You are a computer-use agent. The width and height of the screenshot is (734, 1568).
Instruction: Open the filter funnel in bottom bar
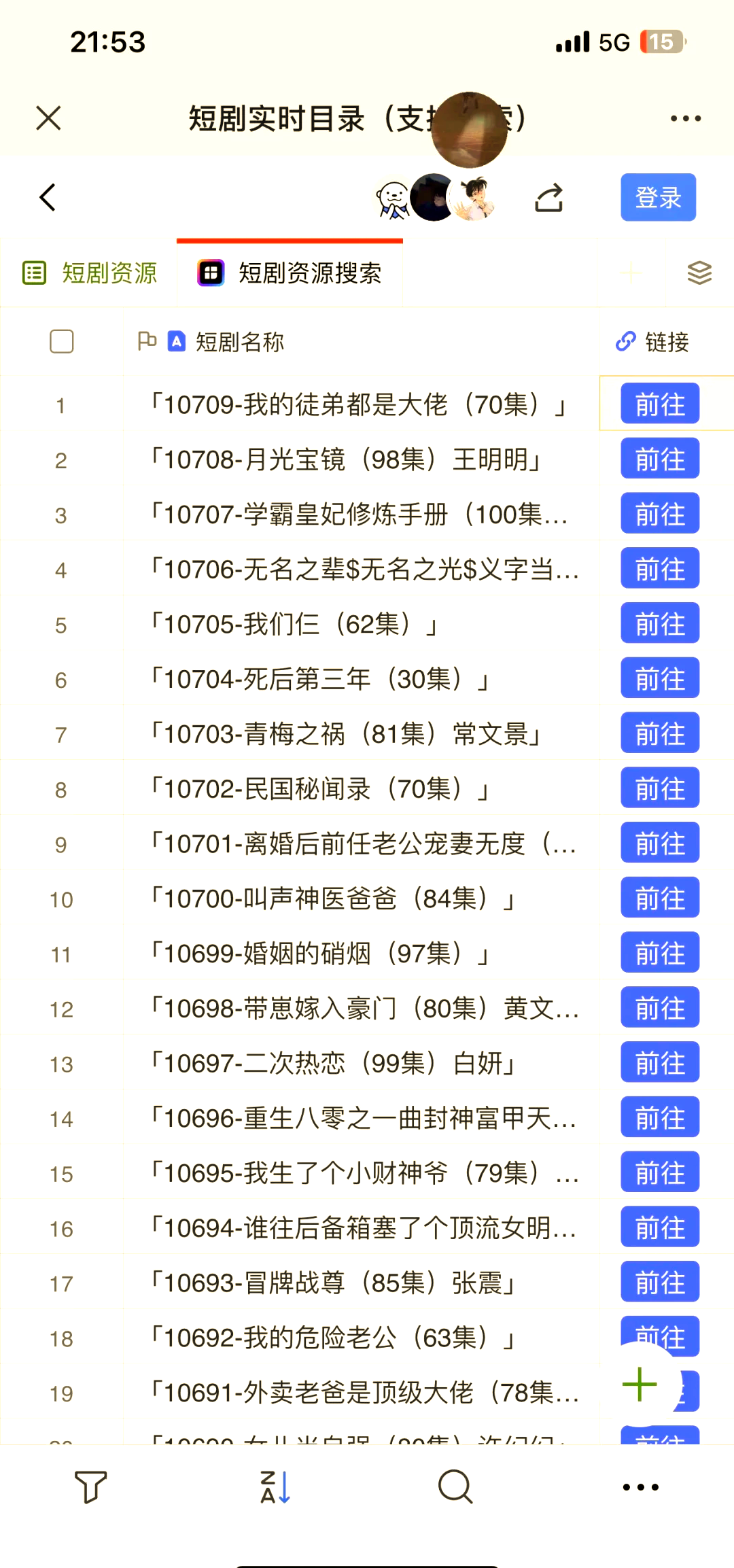click(90, 1486)
